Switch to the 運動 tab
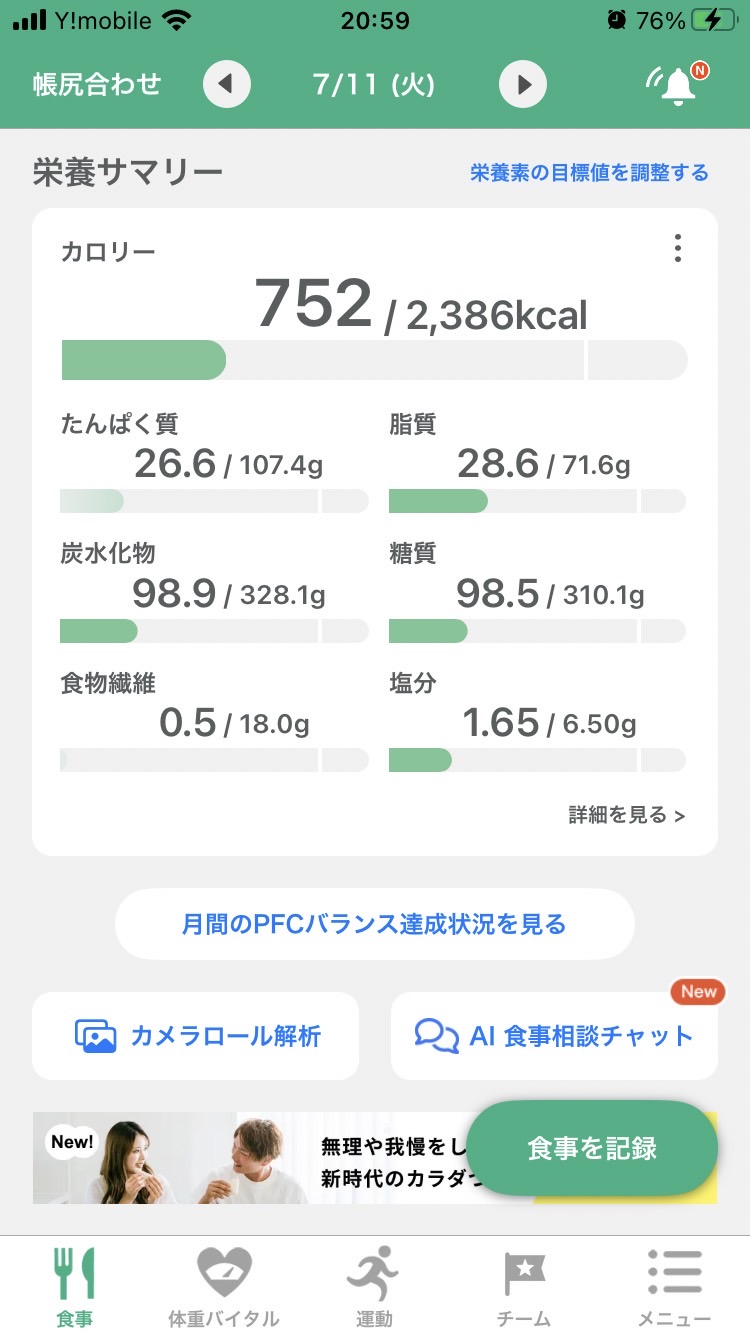This screenshot has width=750, height=1334. pos(374,1287)
